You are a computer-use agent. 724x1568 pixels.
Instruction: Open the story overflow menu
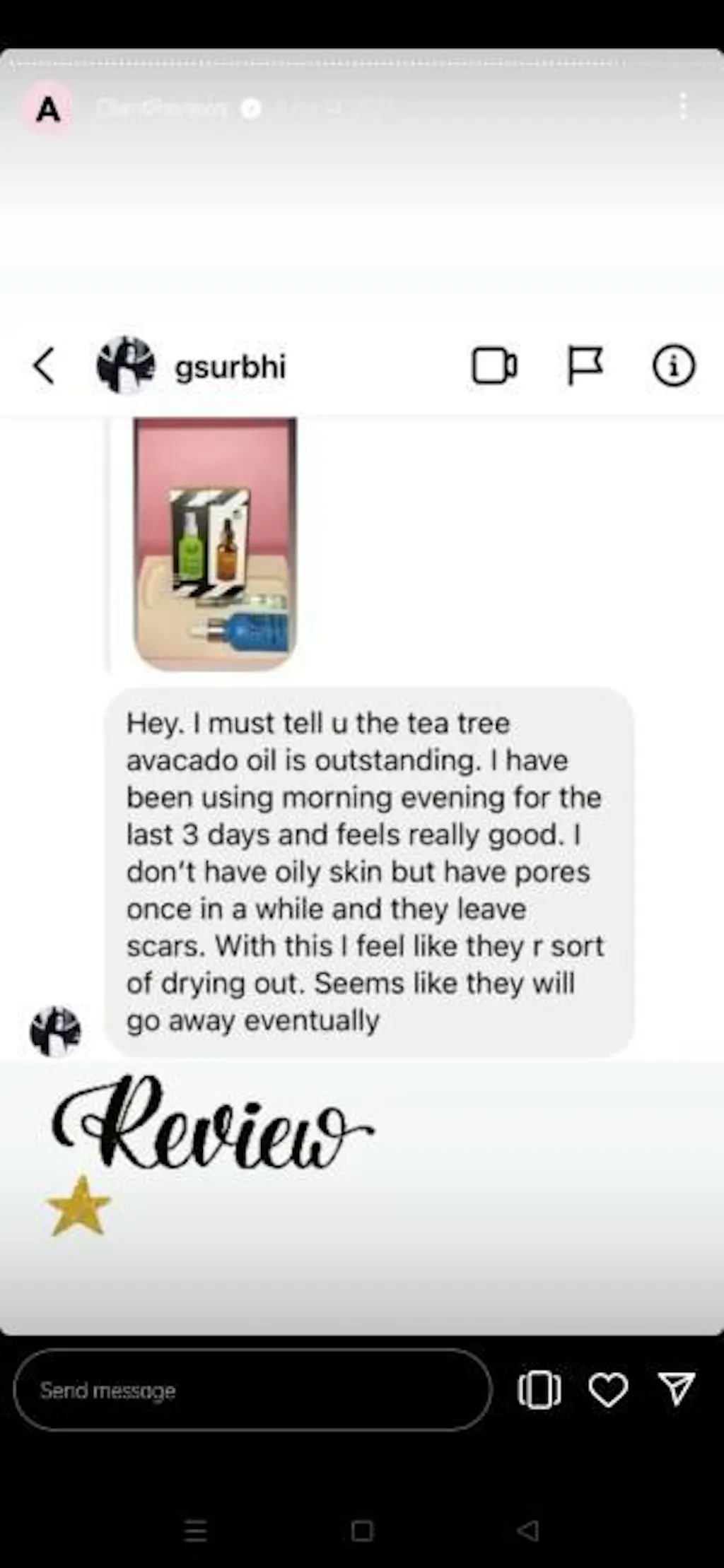point(682,107)
